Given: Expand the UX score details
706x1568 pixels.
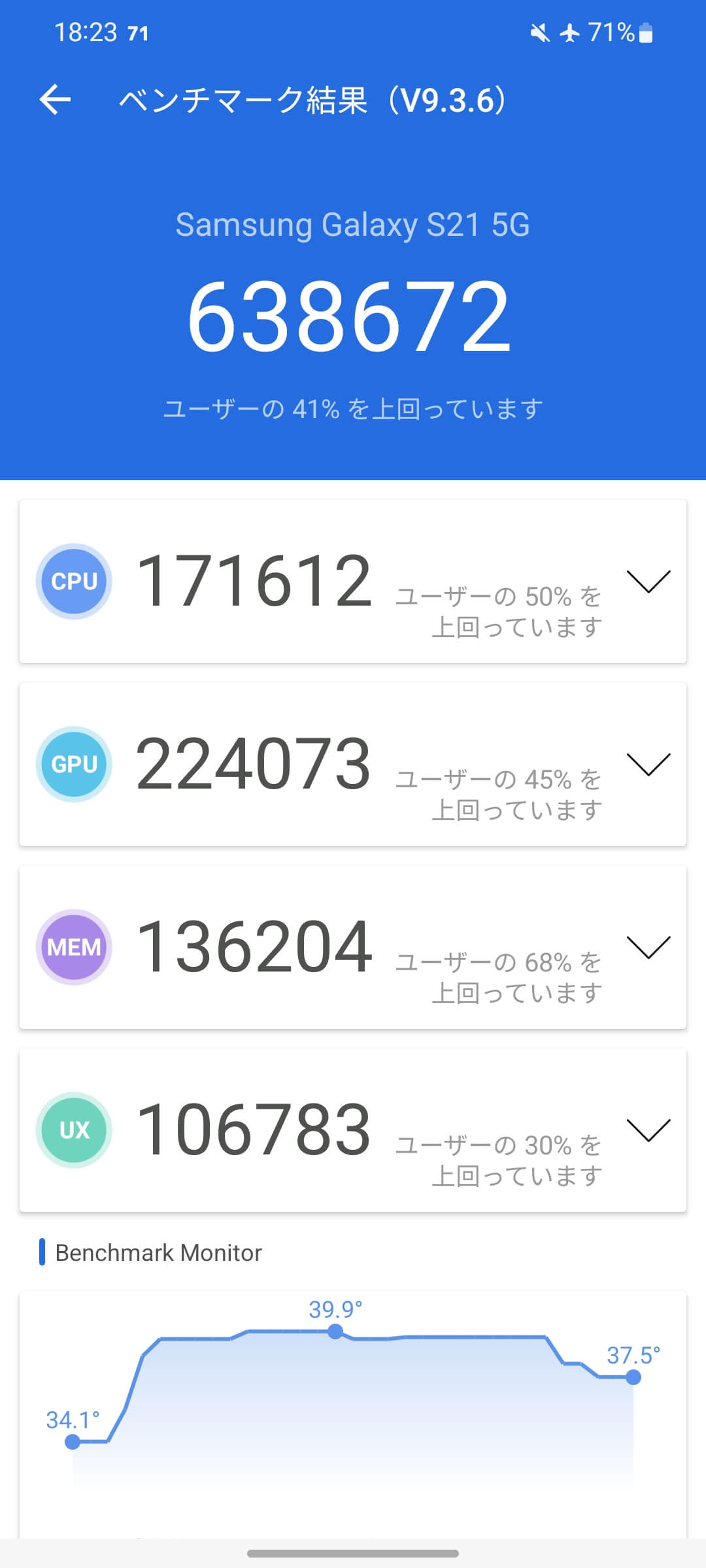Looking at the screenshot, I should [648, 1130].
